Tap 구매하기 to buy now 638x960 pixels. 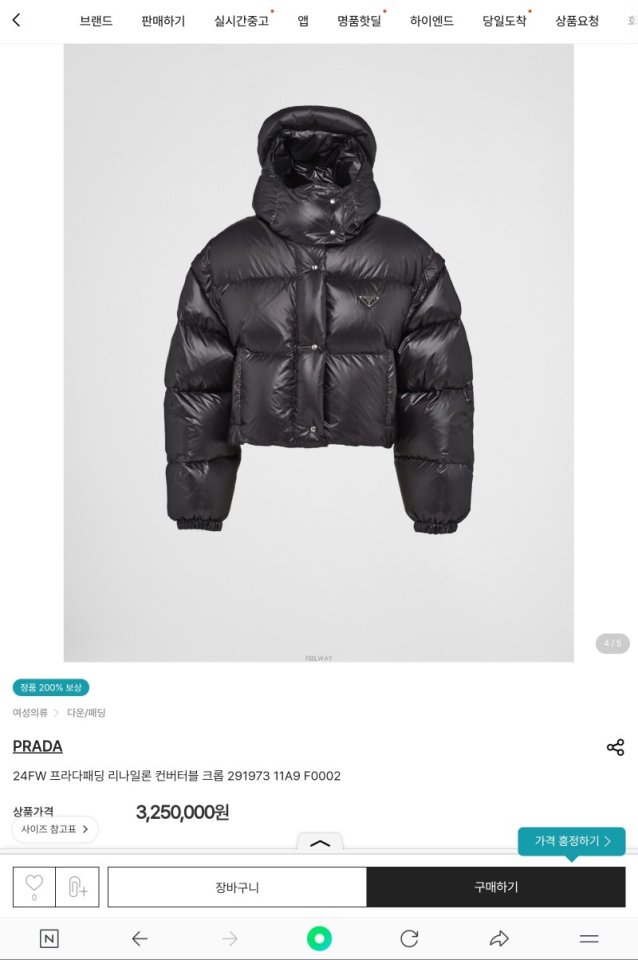point(496,887)
